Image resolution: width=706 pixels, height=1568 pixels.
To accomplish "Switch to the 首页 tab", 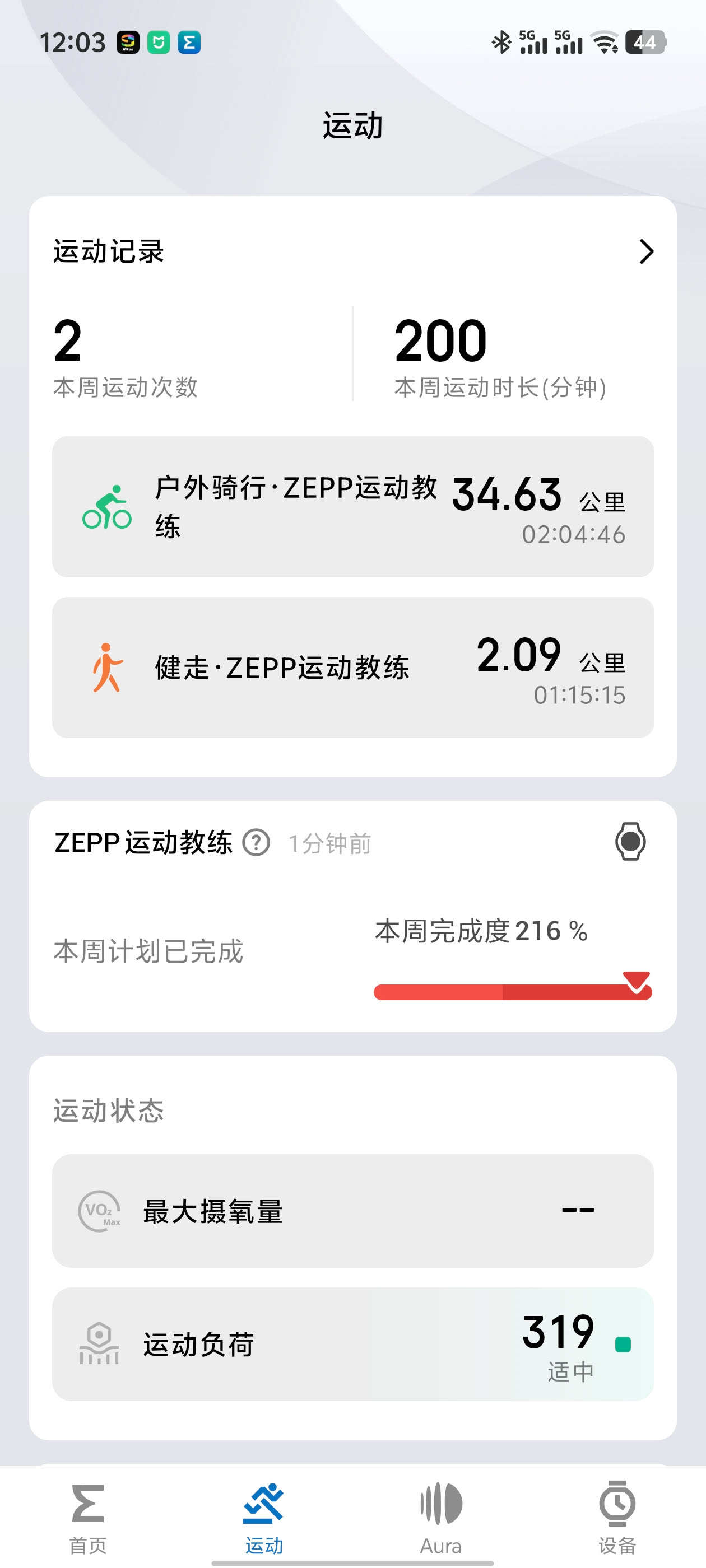I will click(89, 1517).
